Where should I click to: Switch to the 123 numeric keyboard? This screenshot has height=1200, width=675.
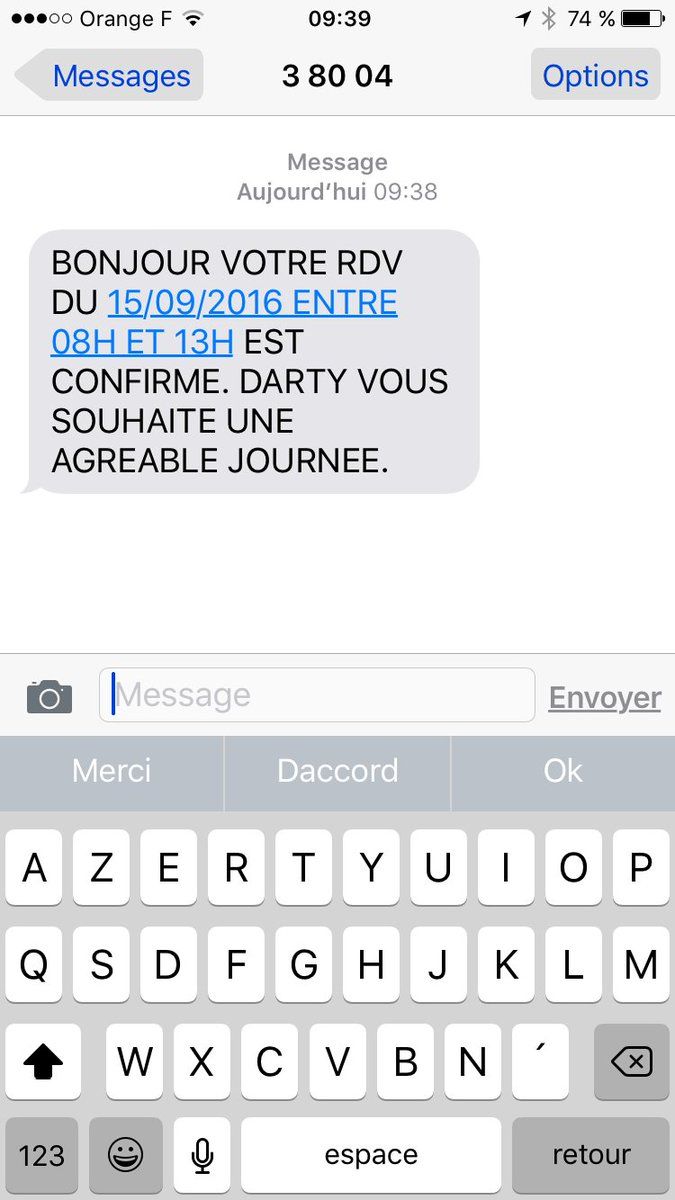coord(42,1155)
